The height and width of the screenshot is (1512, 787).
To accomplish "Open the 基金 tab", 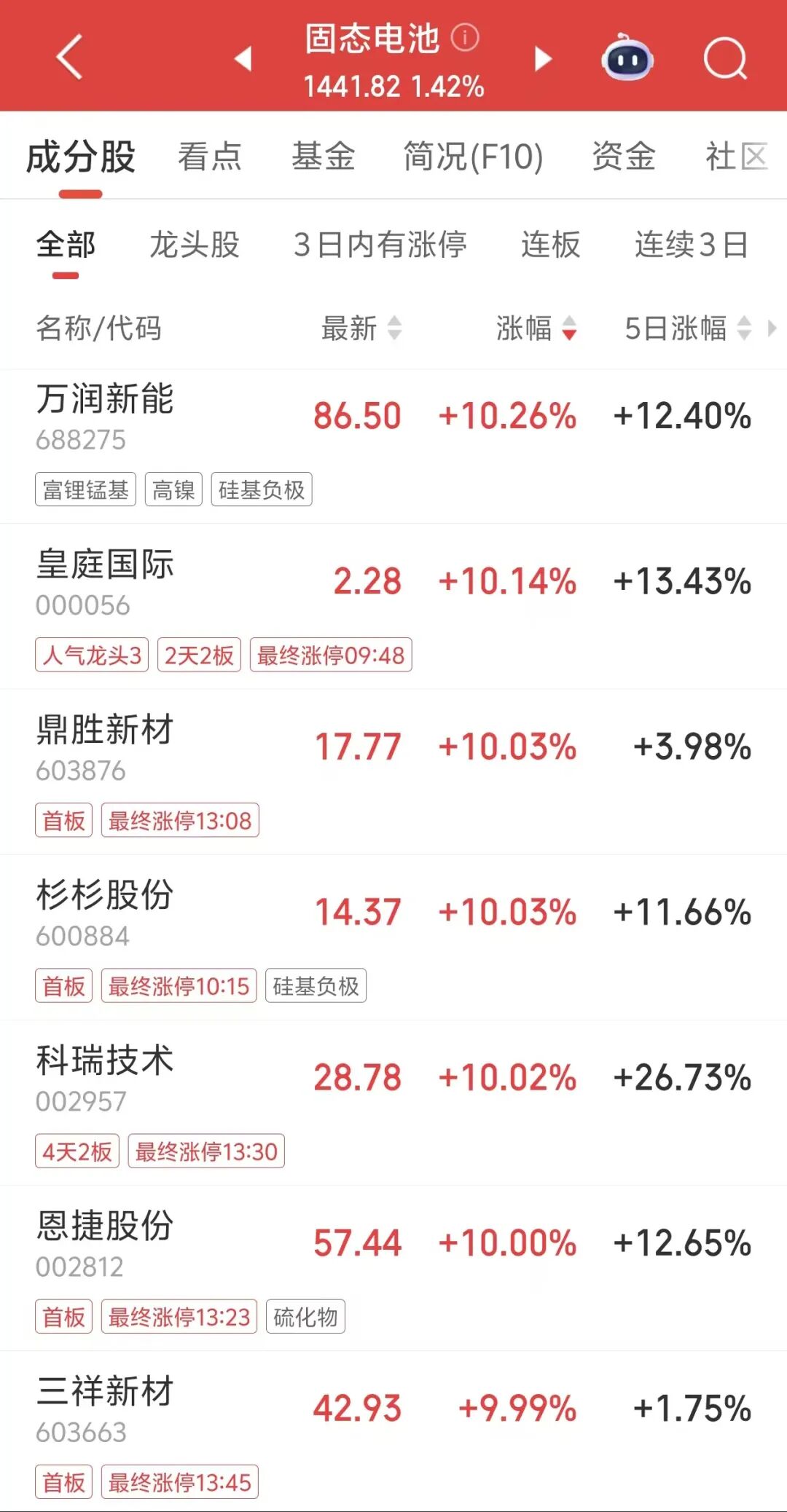I will pyautogui.click(x=324, y=157).
